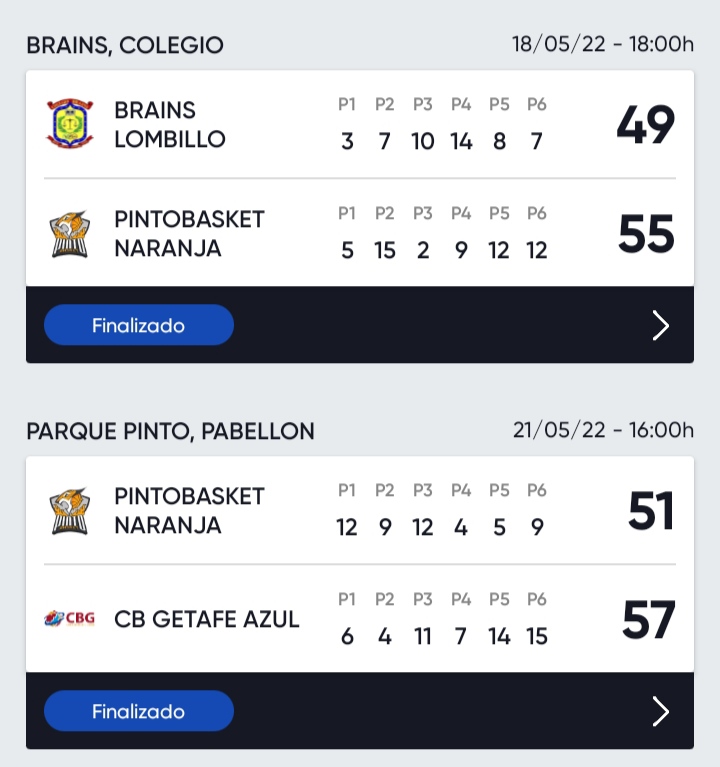Open the Brains Lombillo vs Pintobasket Naranja match
720x767 pixels.
point(359,180)
